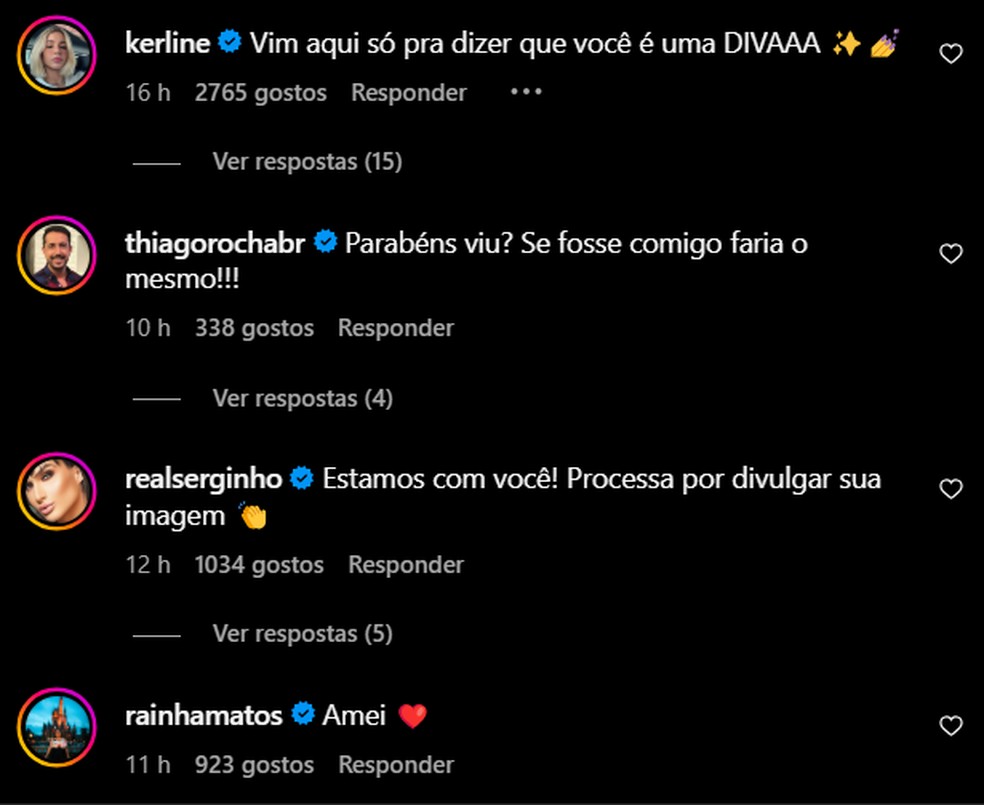Screen dimensions: 984x805
Task: Open rainhamatos's profile picture
Action: tap(56, 727)
